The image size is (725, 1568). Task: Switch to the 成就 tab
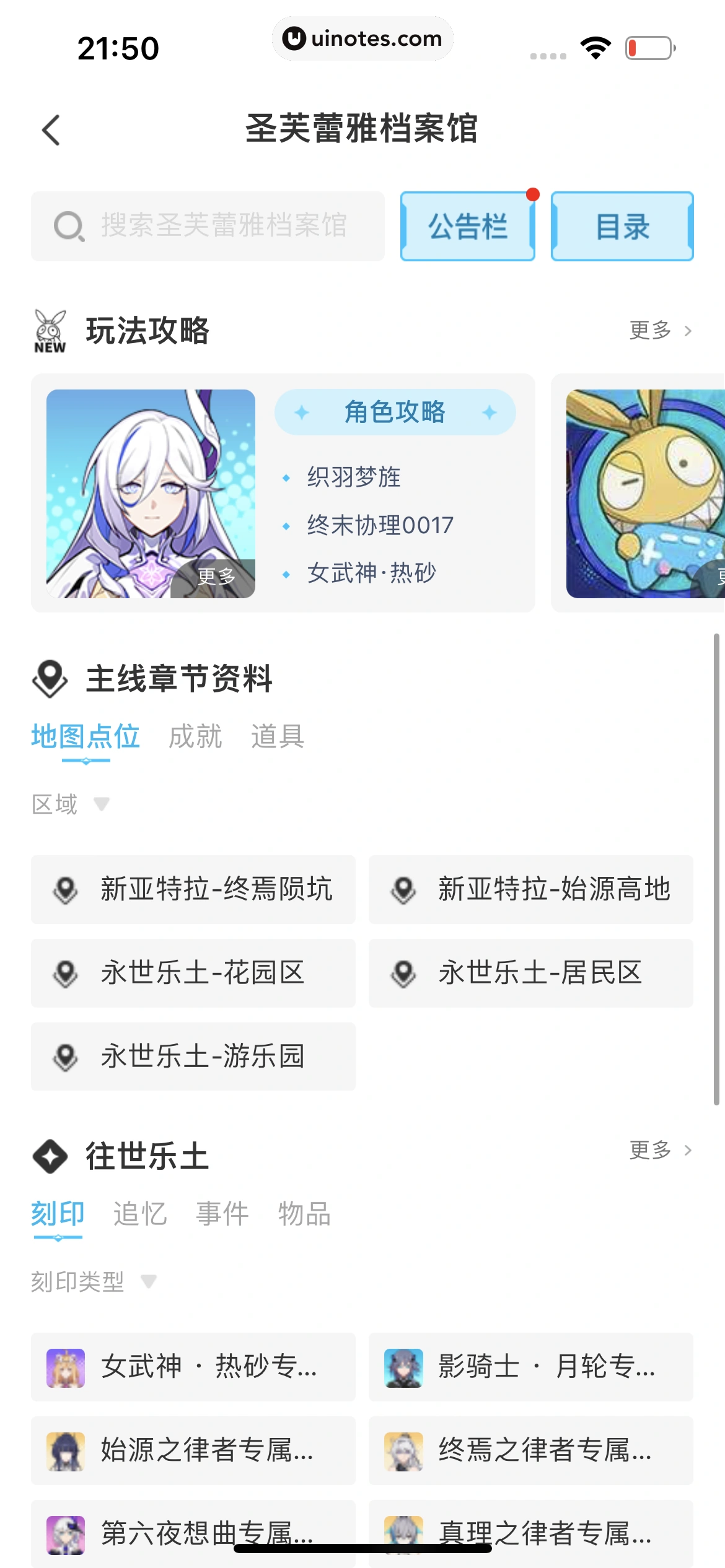195,736
